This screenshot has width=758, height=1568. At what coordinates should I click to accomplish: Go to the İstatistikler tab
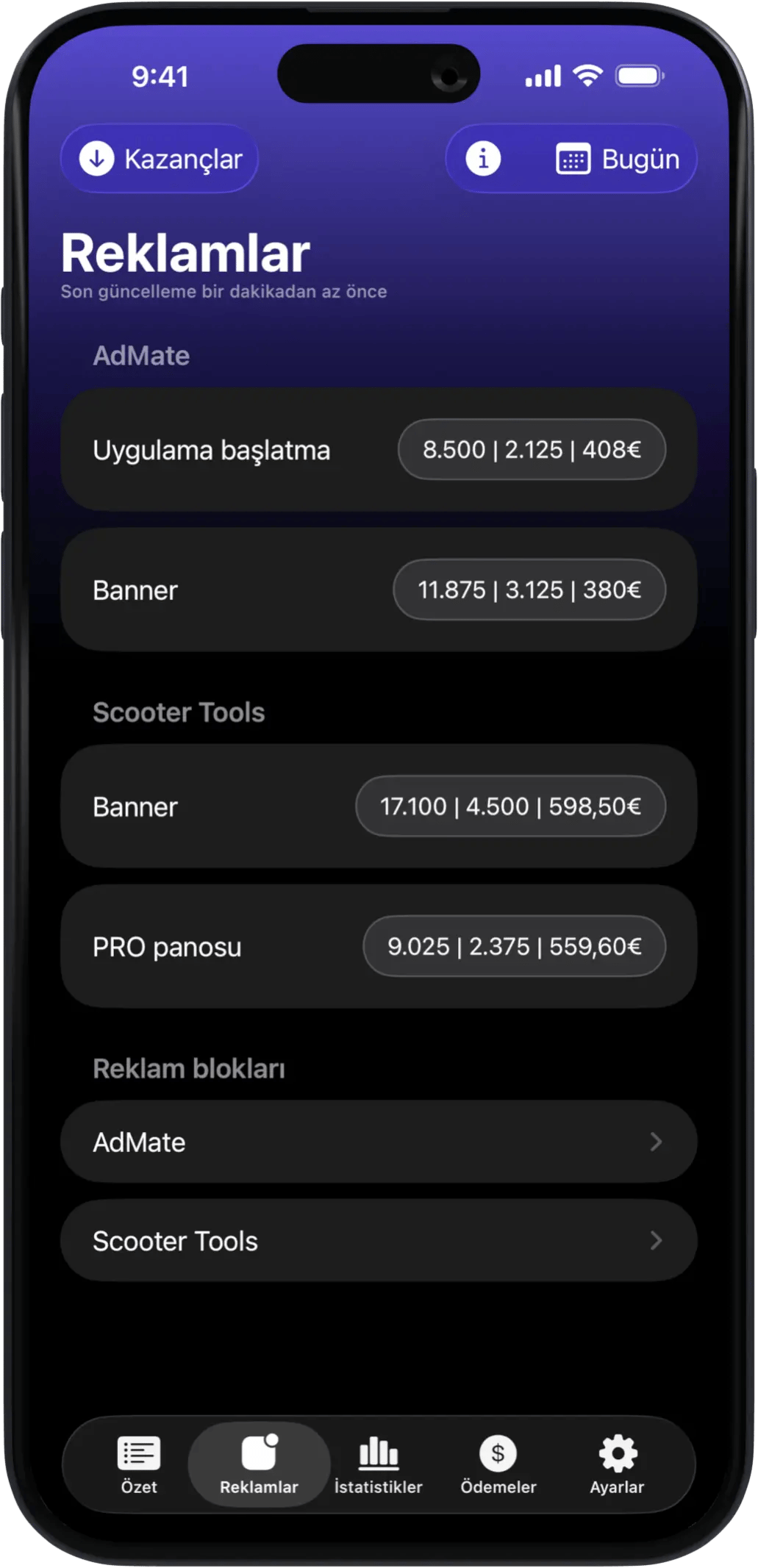click(x=378, y=1464)
